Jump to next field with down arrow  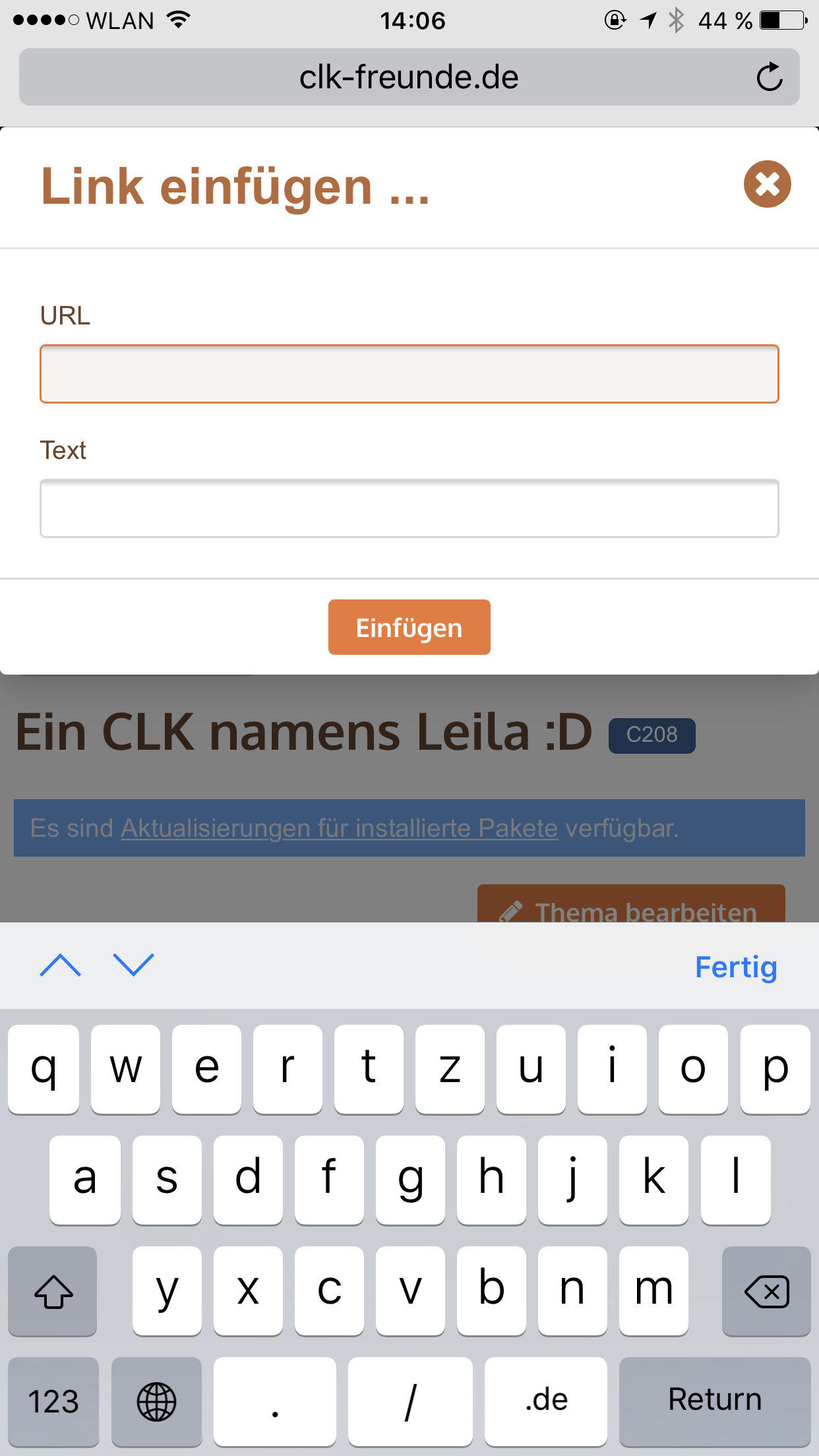(x=133, y=965)
